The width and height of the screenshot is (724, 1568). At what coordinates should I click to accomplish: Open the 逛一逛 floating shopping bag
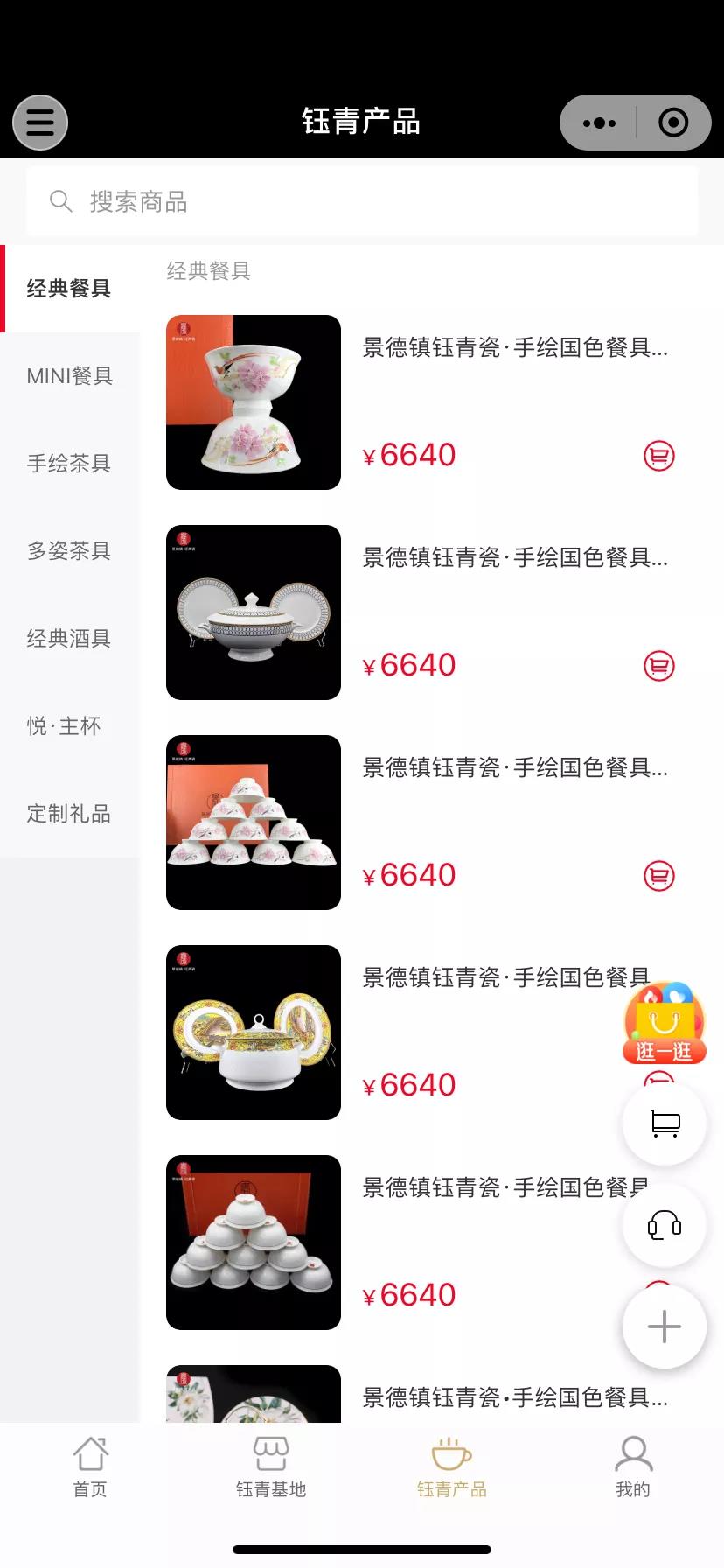point(665,1024)
